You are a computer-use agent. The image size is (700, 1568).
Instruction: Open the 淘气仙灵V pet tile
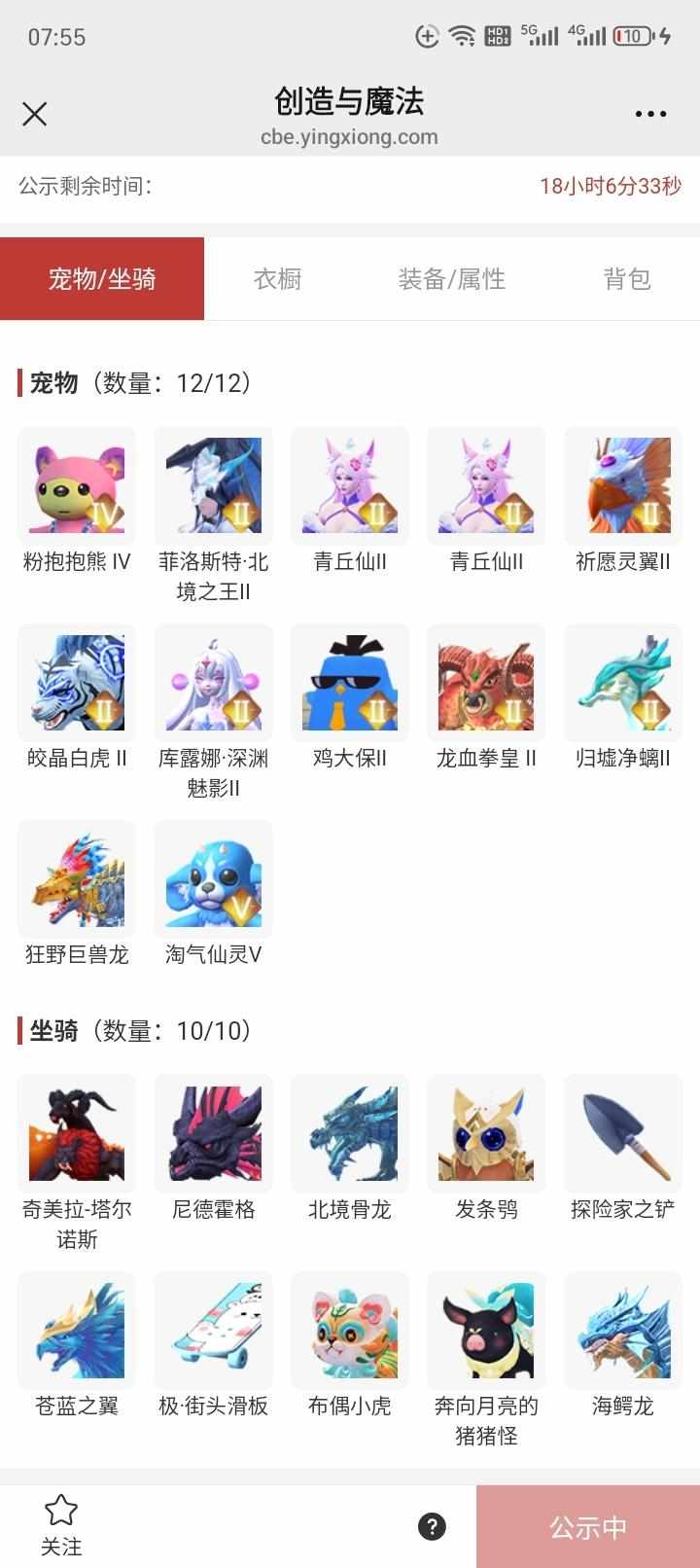click(213, 879)
